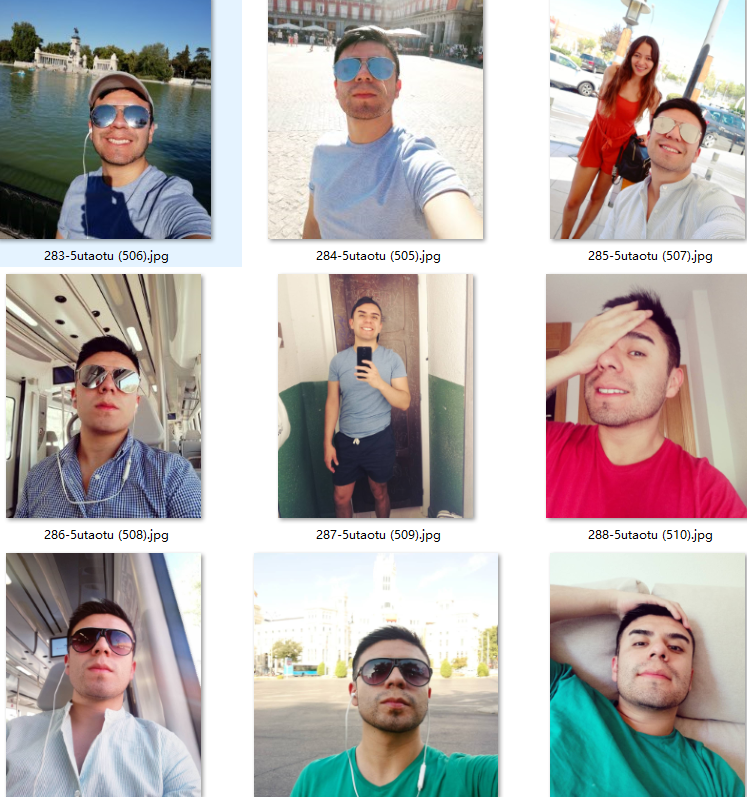Open the photo of man lying on sofa
This screenshot has width=747, height=797.
click(x=646, y=675)
